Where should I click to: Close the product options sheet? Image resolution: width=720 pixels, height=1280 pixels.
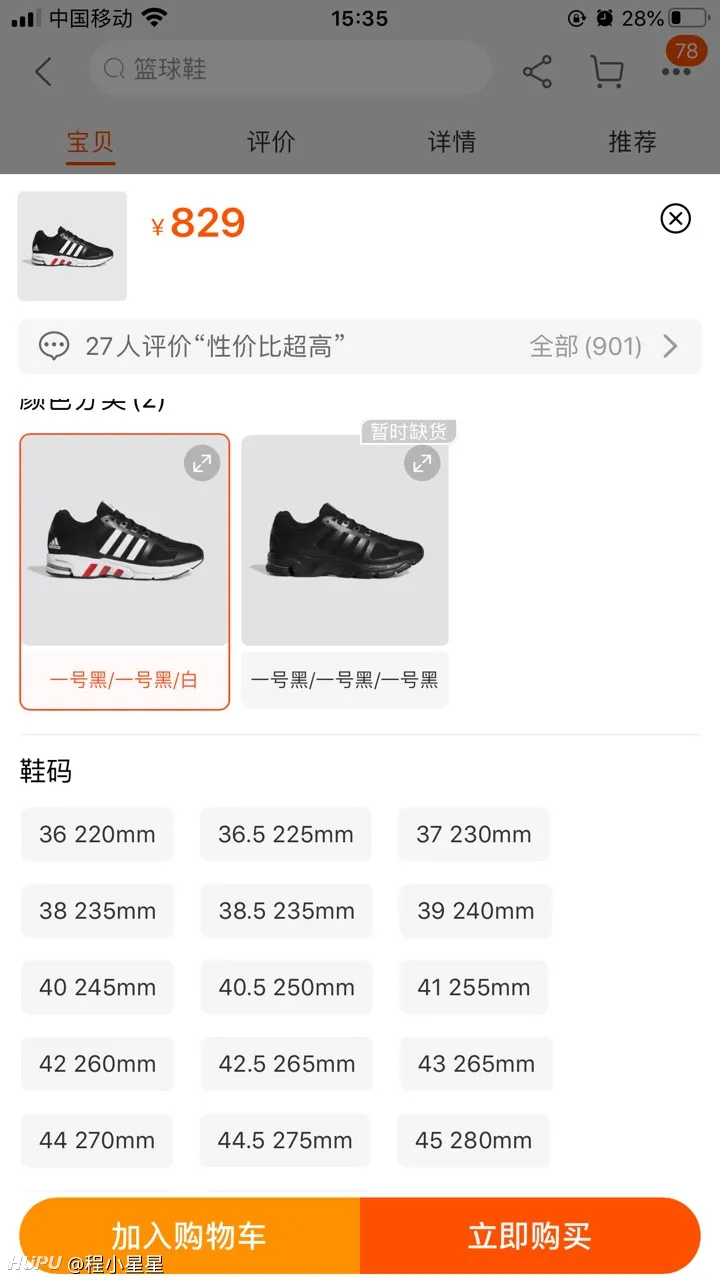676,218
